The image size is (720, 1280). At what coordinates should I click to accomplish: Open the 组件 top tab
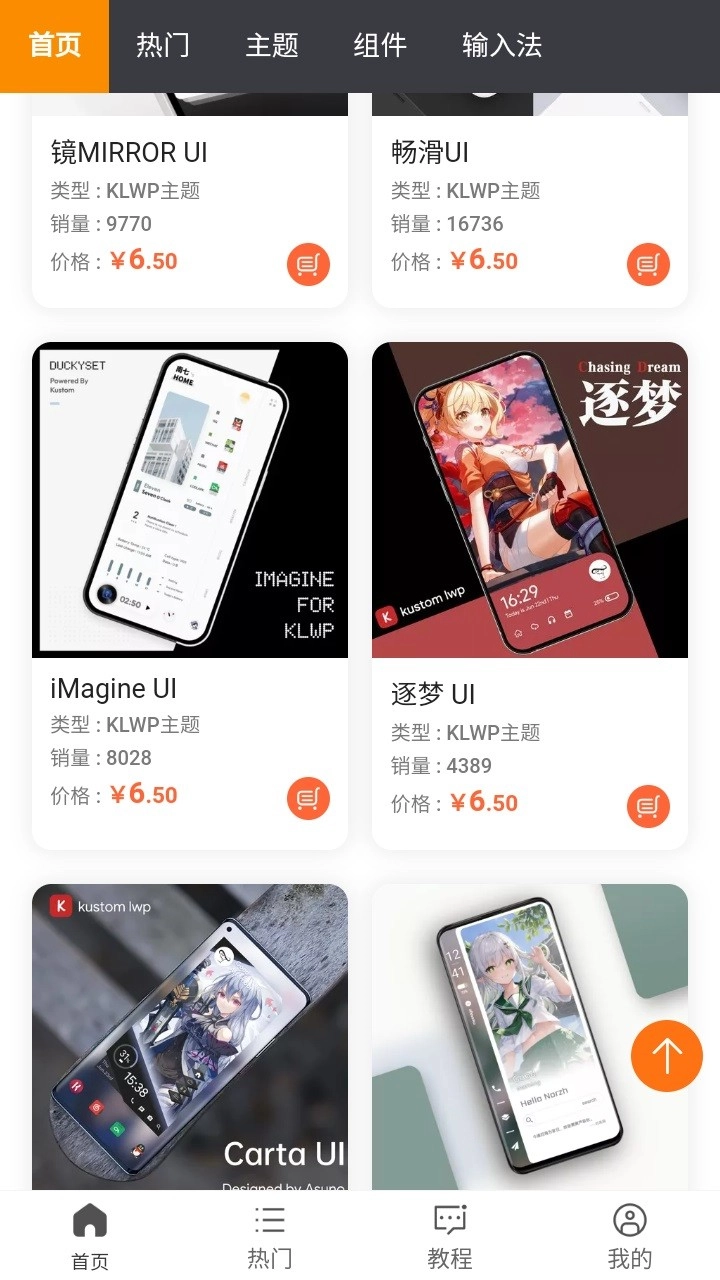tap(380, 46)
